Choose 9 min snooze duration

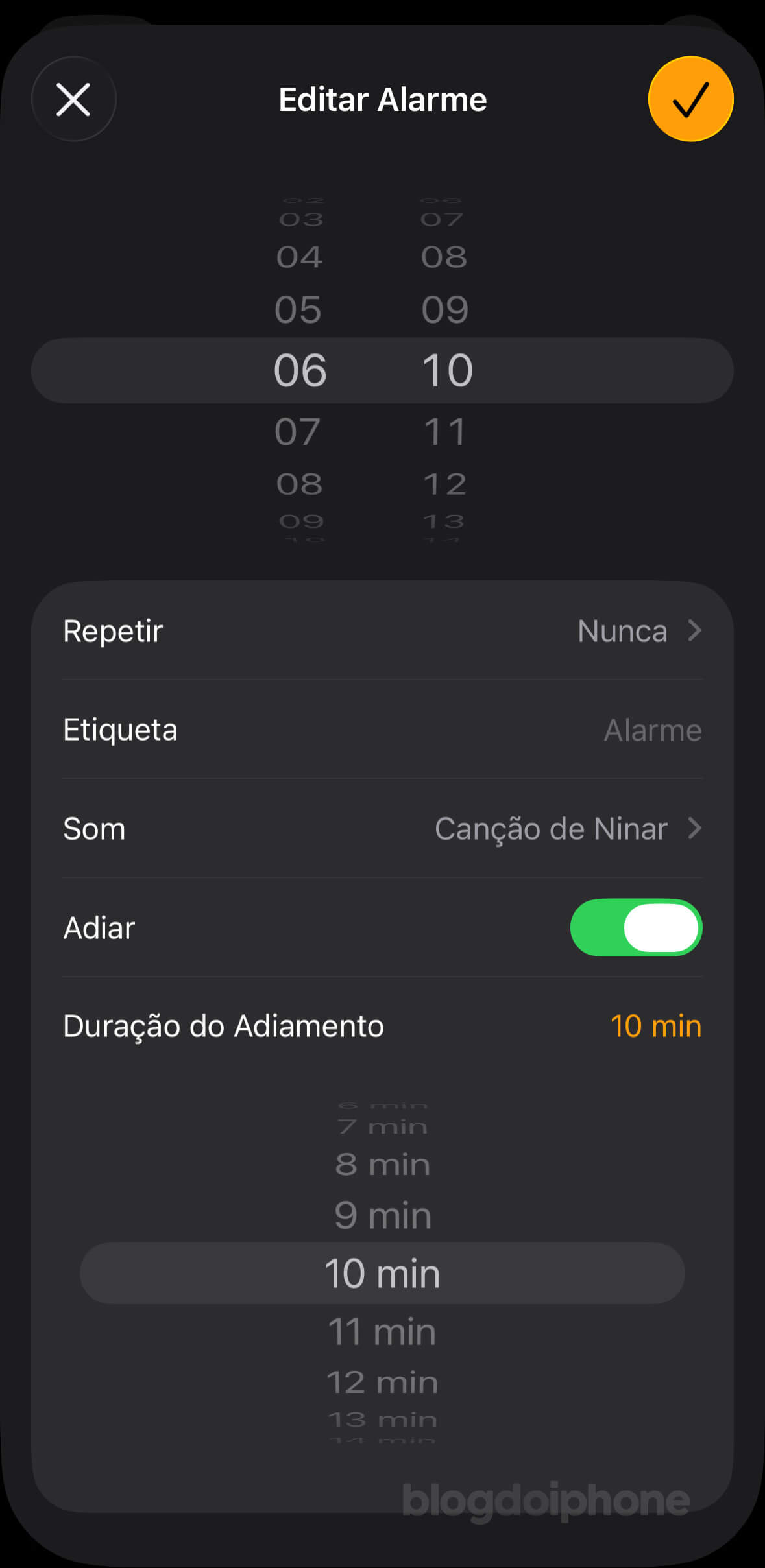click(383, 1215)
